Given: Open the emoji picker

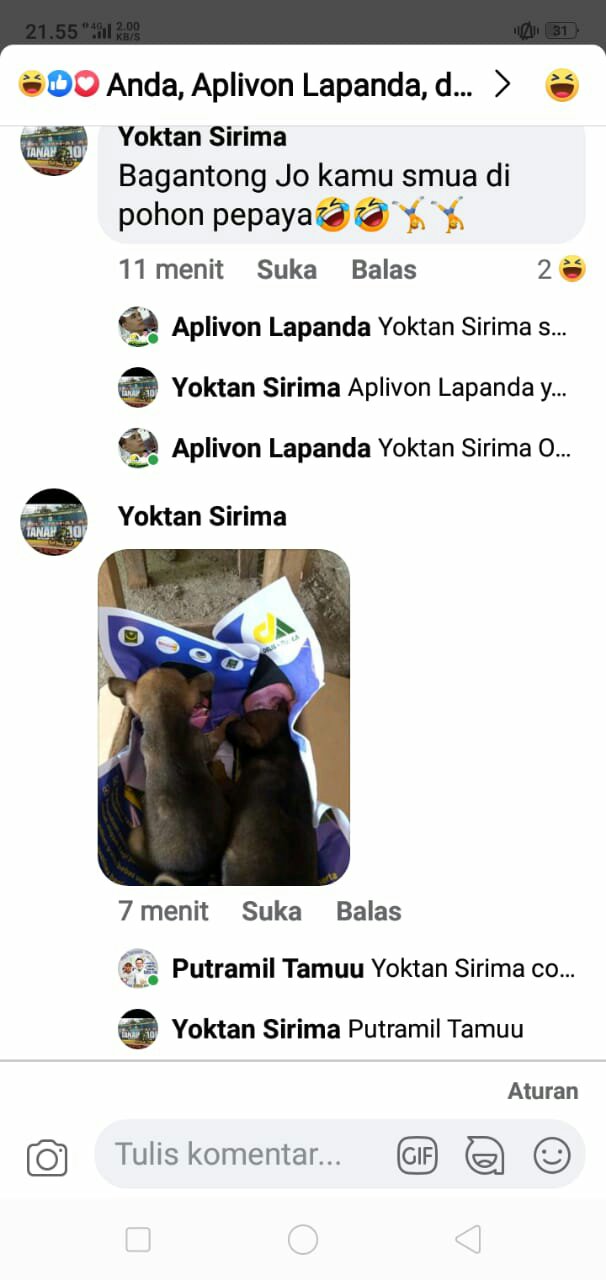Looking at the screenshot, I should [x=551, y=1156].
